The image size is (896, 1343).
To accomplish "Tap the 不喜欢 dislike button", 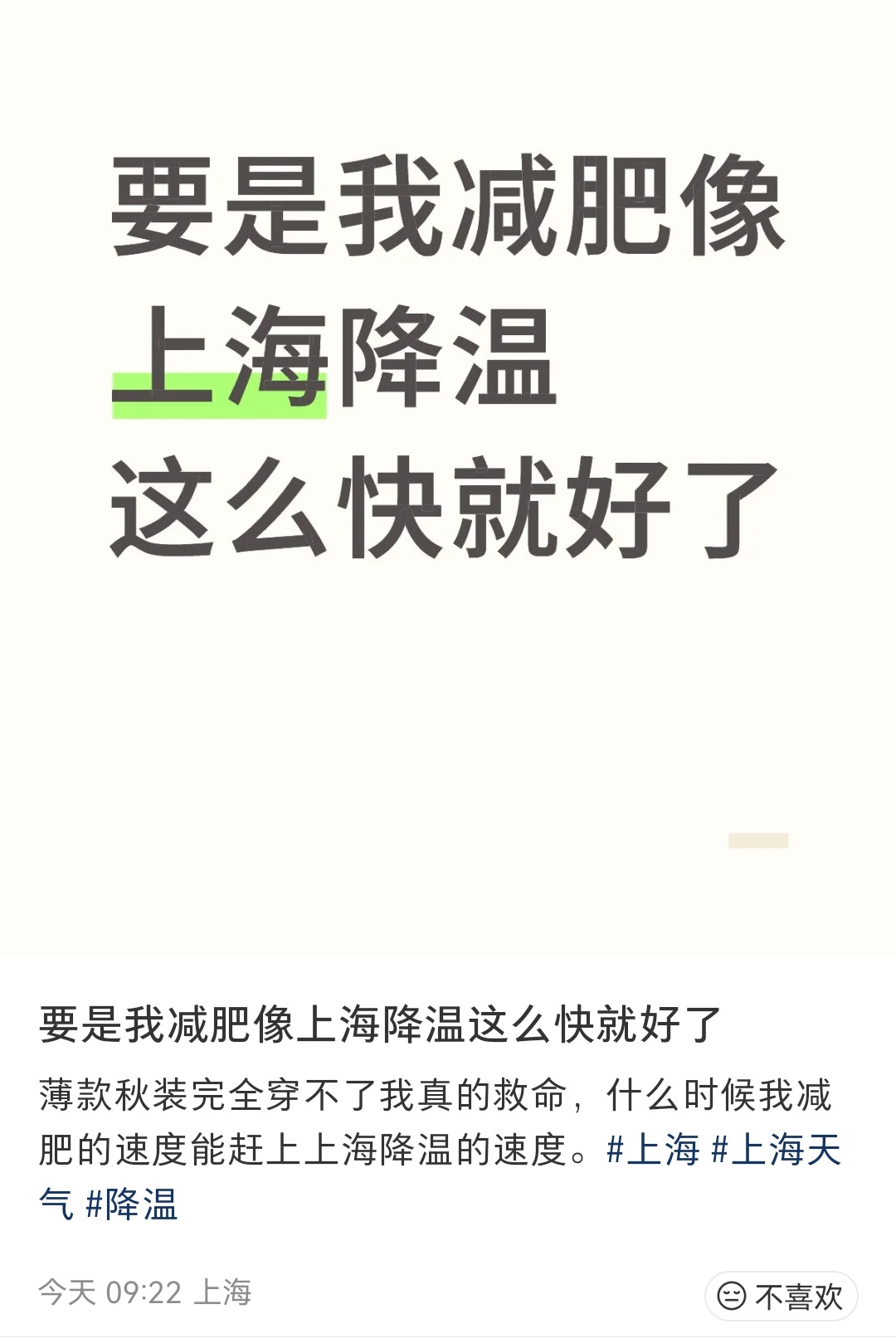I will point(781,1296).
